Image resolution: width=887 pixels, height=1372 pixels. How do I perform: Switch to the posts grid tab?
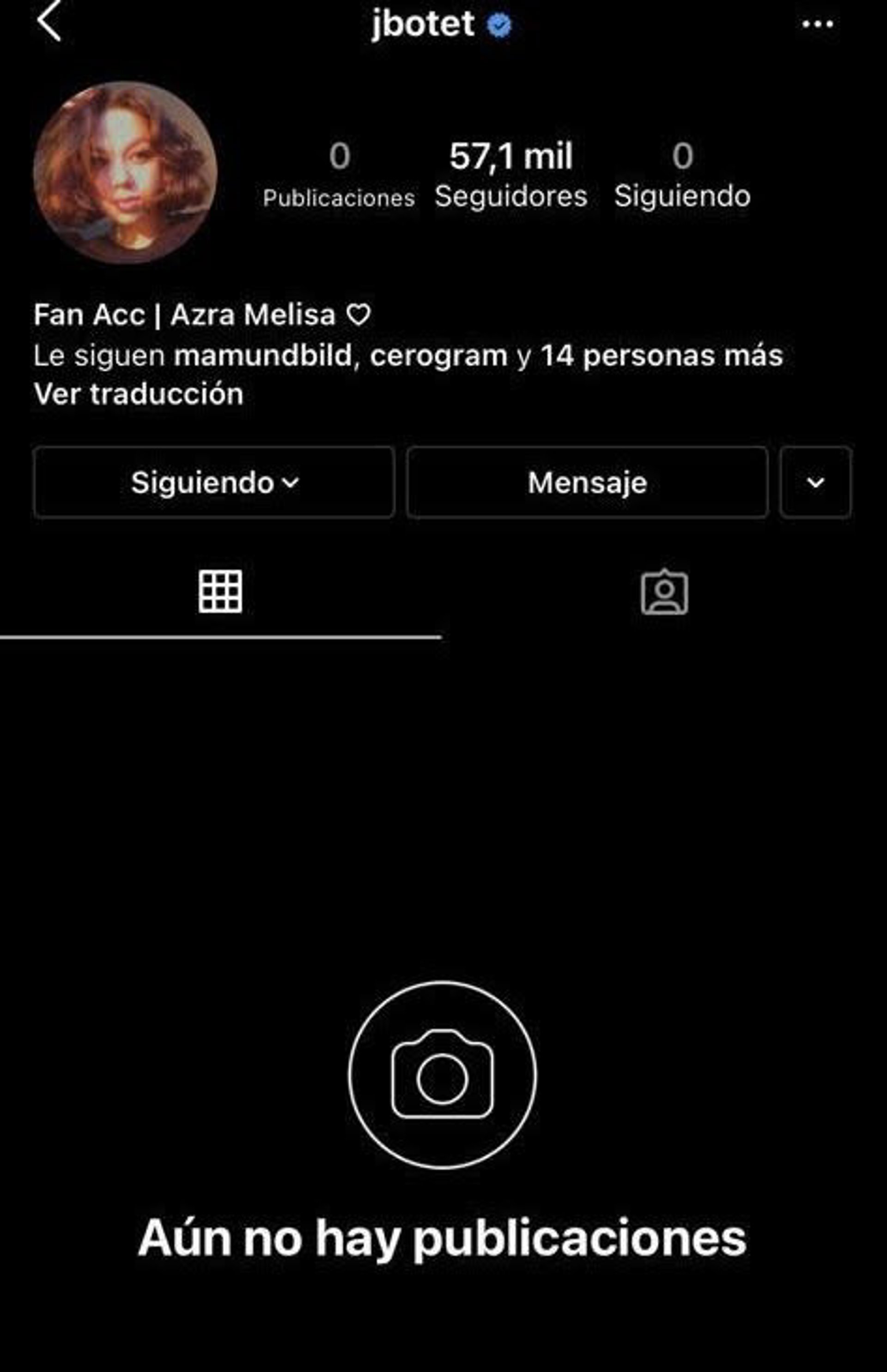(x=221, y=592)
